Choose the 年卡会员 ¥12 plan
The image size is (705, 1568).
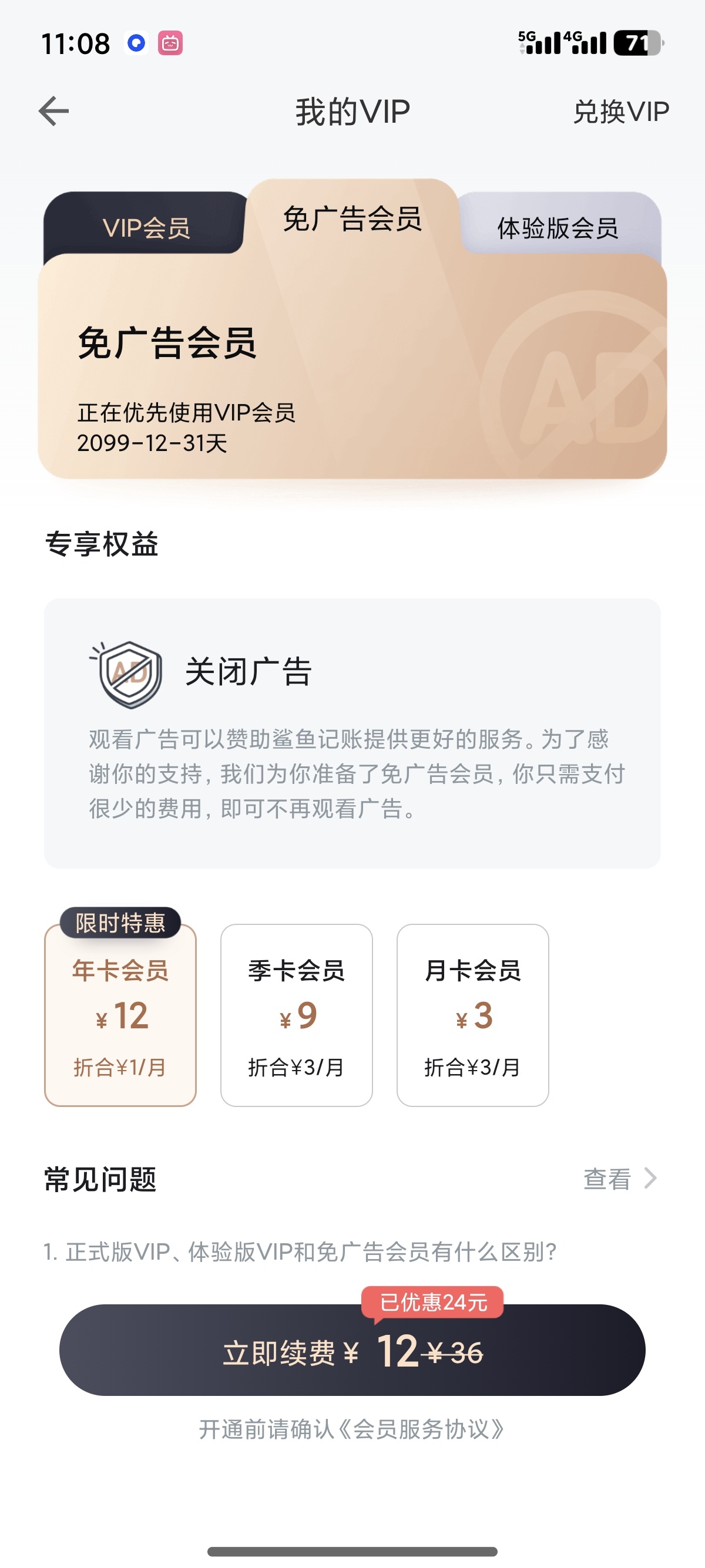(x=120, y=1015)
